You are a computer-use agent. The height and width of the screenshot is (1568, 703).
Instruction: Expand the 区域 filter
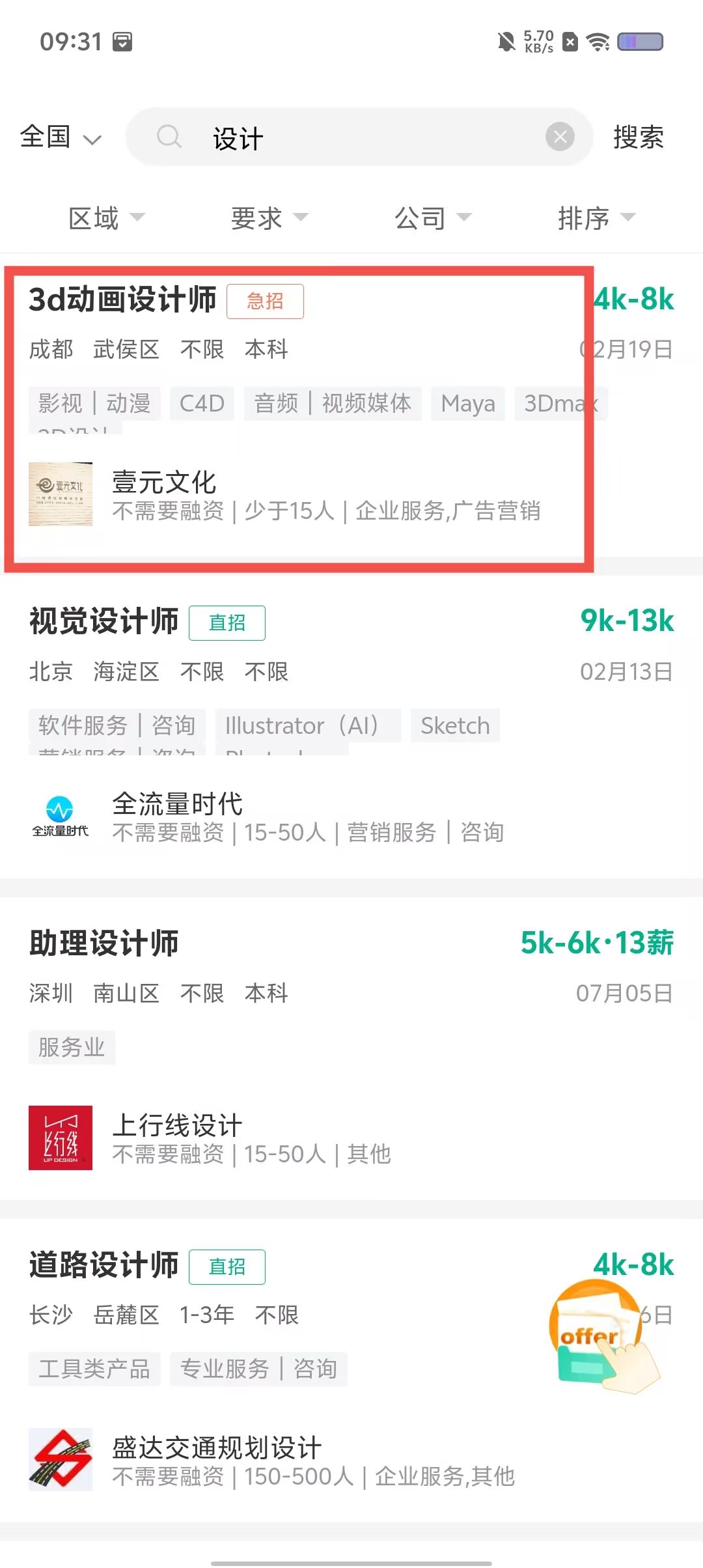pos(106,218)
